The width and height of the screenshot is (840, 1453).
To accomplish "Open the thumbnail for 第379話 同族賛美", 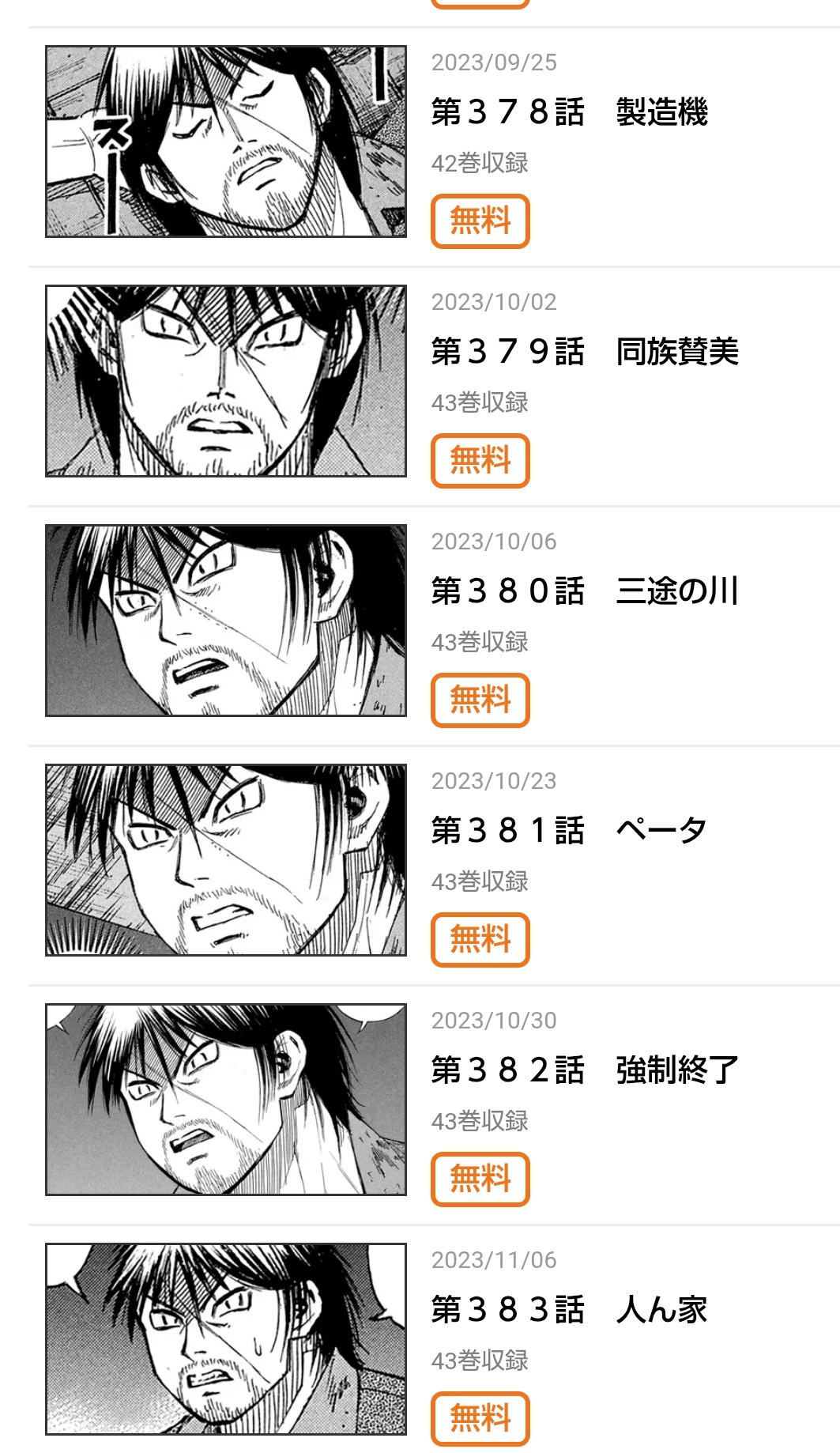I will coord(226,381).
